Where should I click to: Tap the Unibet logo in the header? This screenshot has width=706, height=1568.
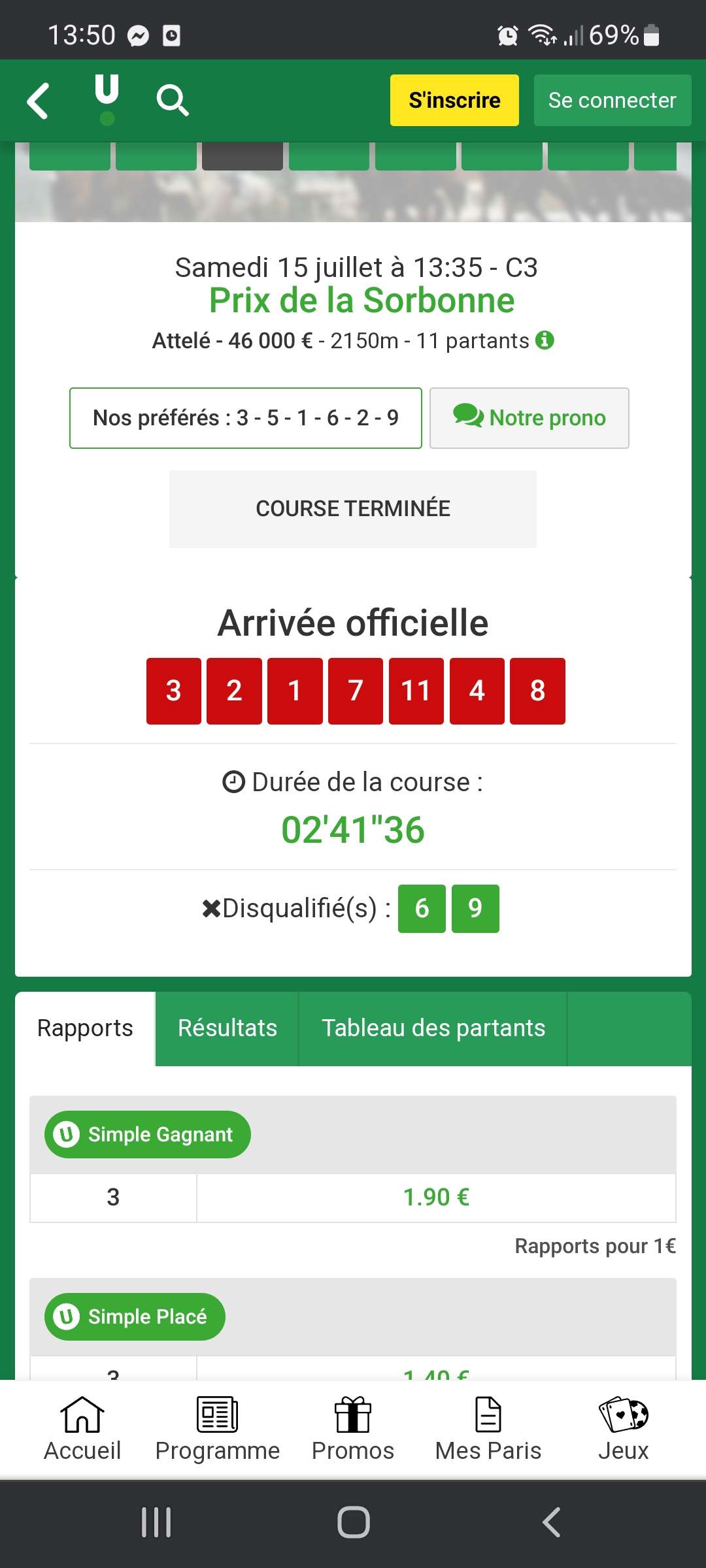[x=107, y=98]
